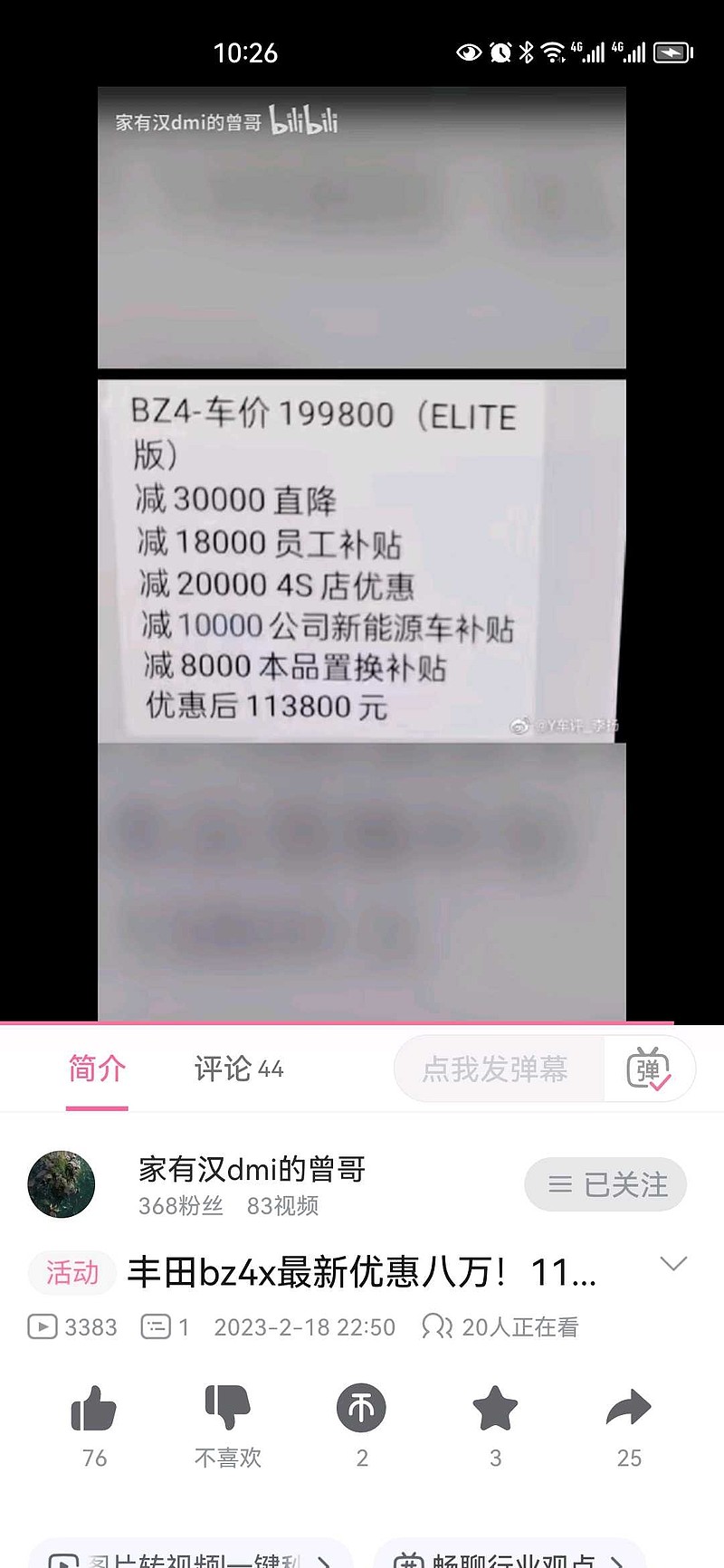Tap the share arrow icon

pos(629,1408)
